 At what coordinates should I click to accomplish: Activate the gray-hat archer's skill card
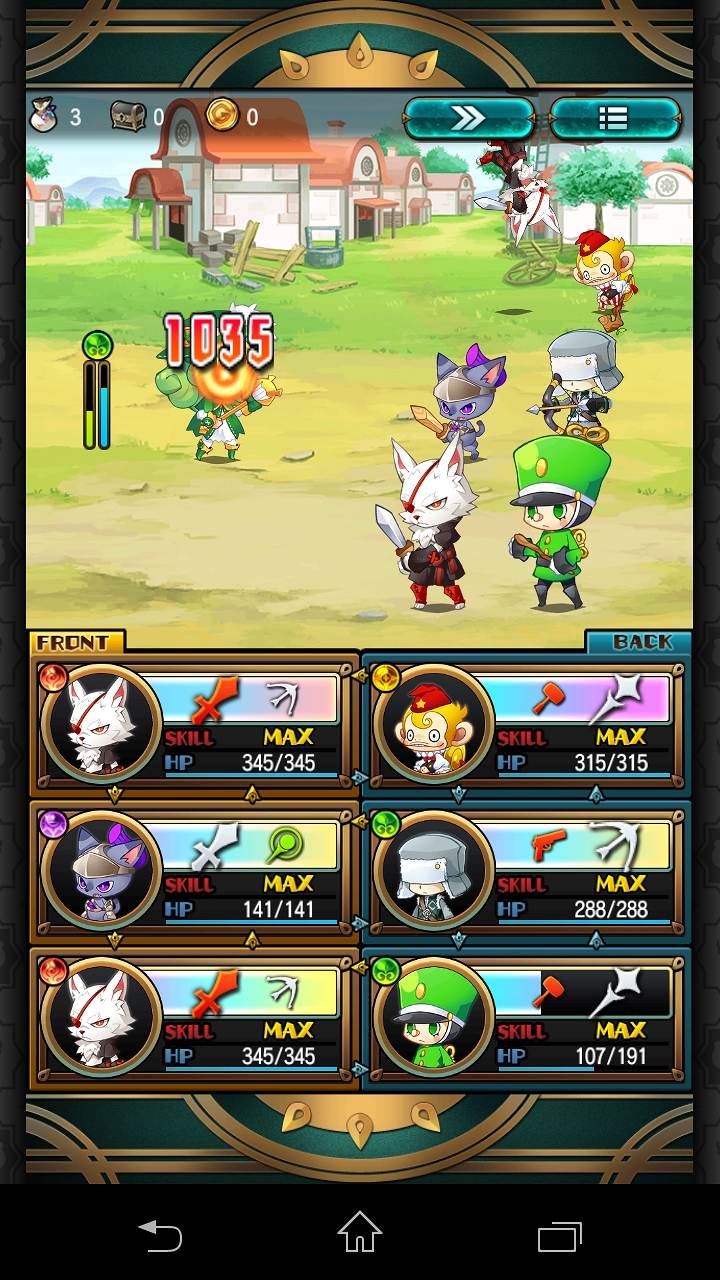click(x=526, y=872)
